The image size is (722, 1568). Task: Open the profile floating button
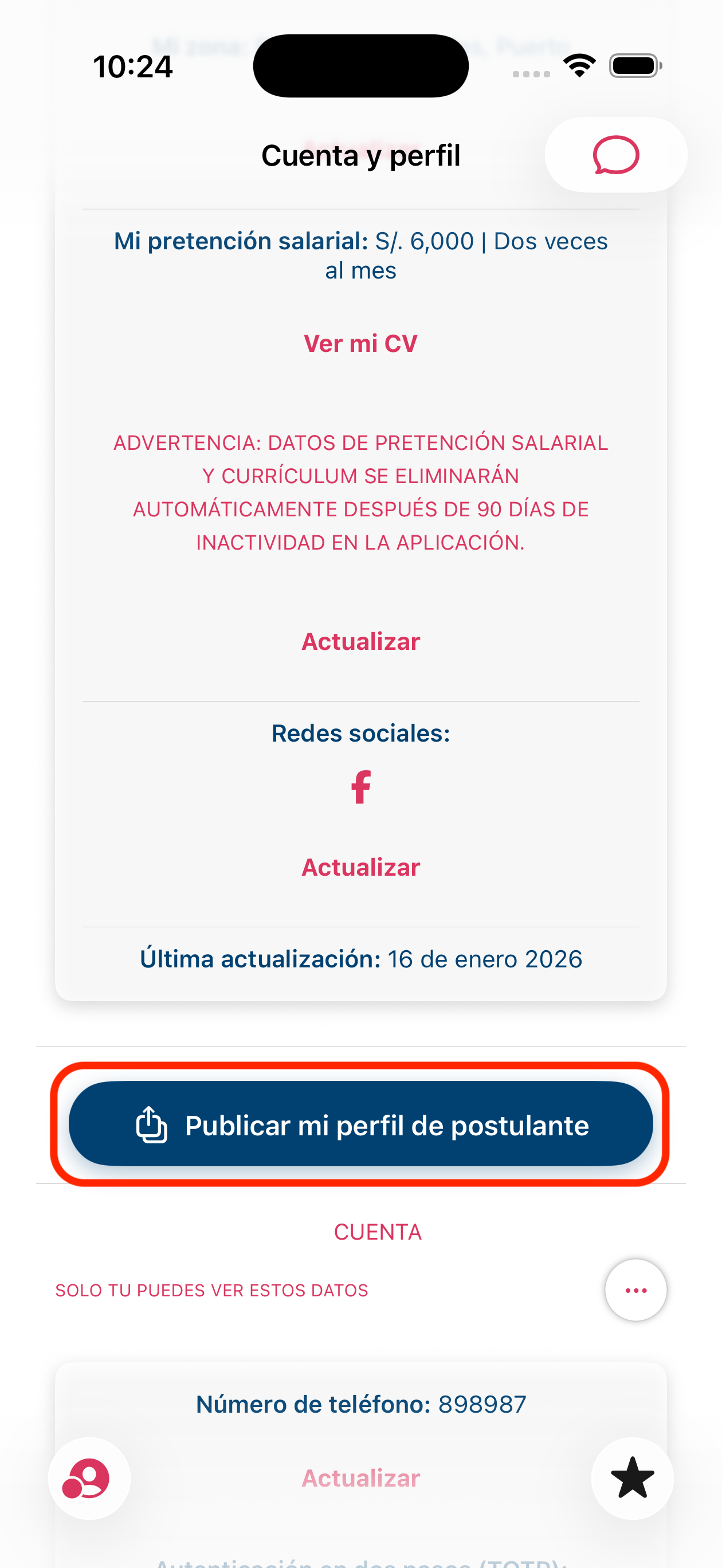(89, 1478)
